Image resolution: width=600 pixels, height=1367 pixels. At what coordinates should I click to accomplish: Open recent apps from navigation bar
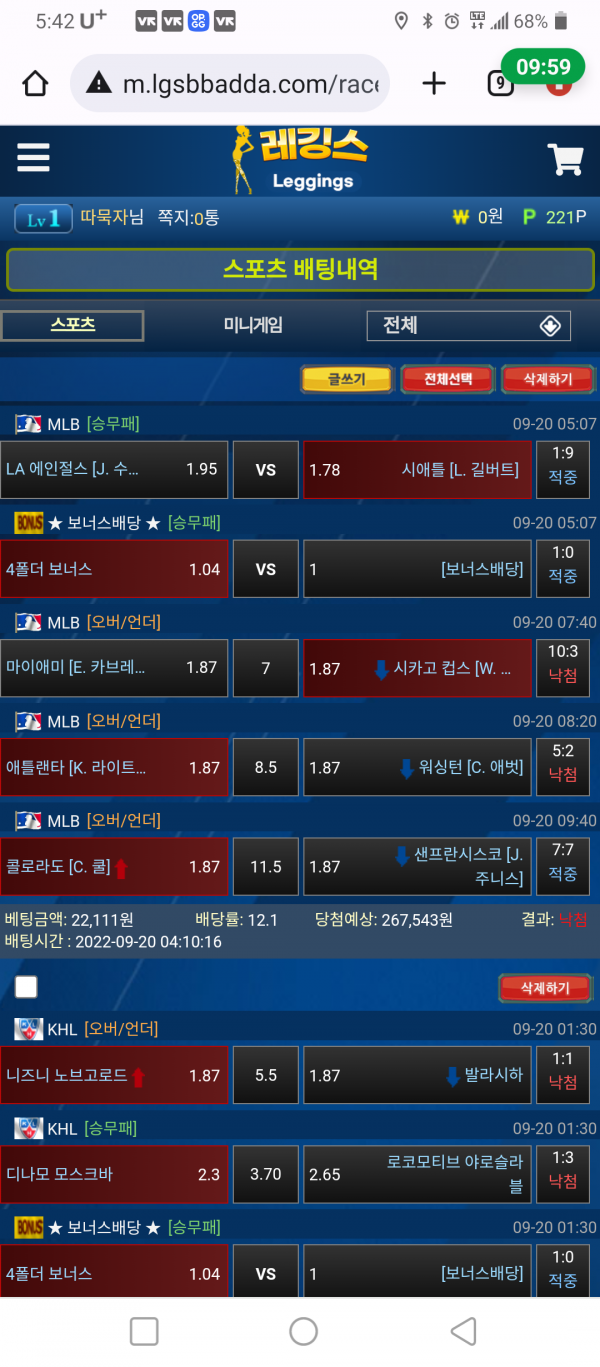(x=144, y=1331)
